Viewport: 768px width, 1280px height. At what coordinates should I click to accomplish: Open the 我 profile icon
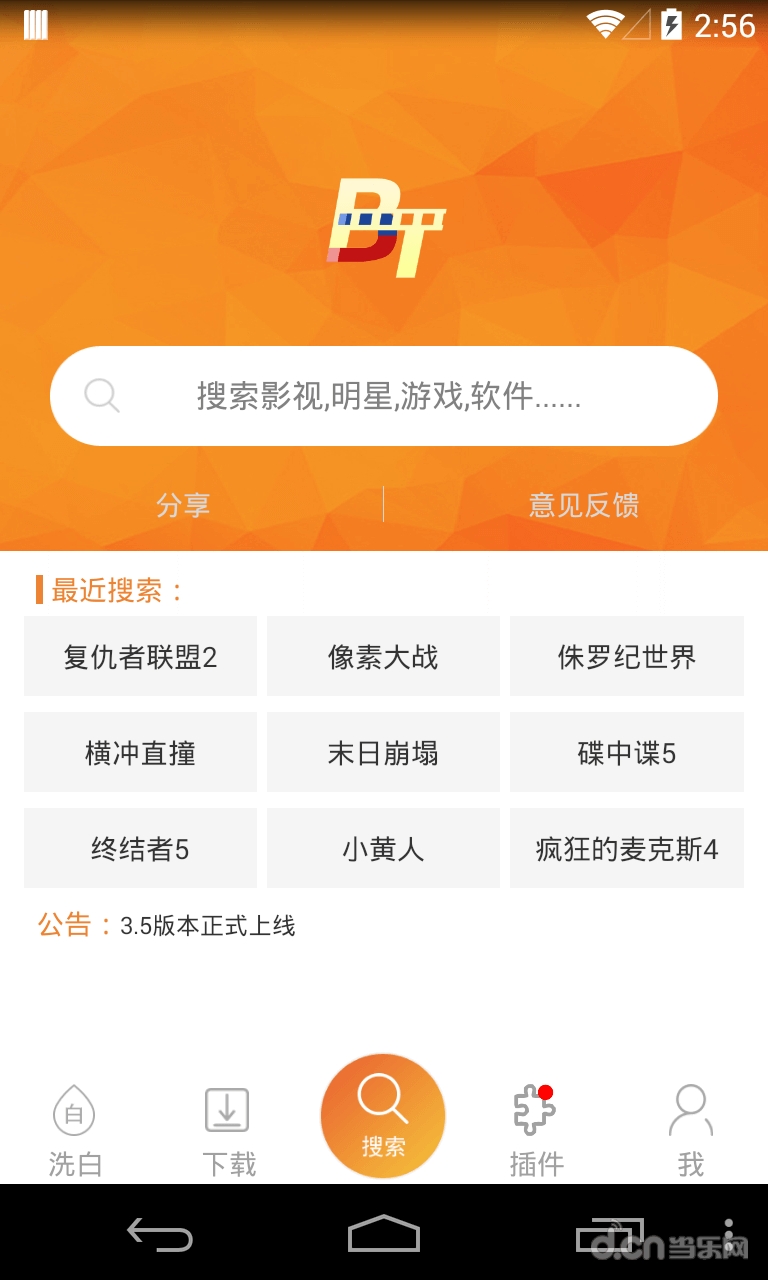tap(690, 1108)
